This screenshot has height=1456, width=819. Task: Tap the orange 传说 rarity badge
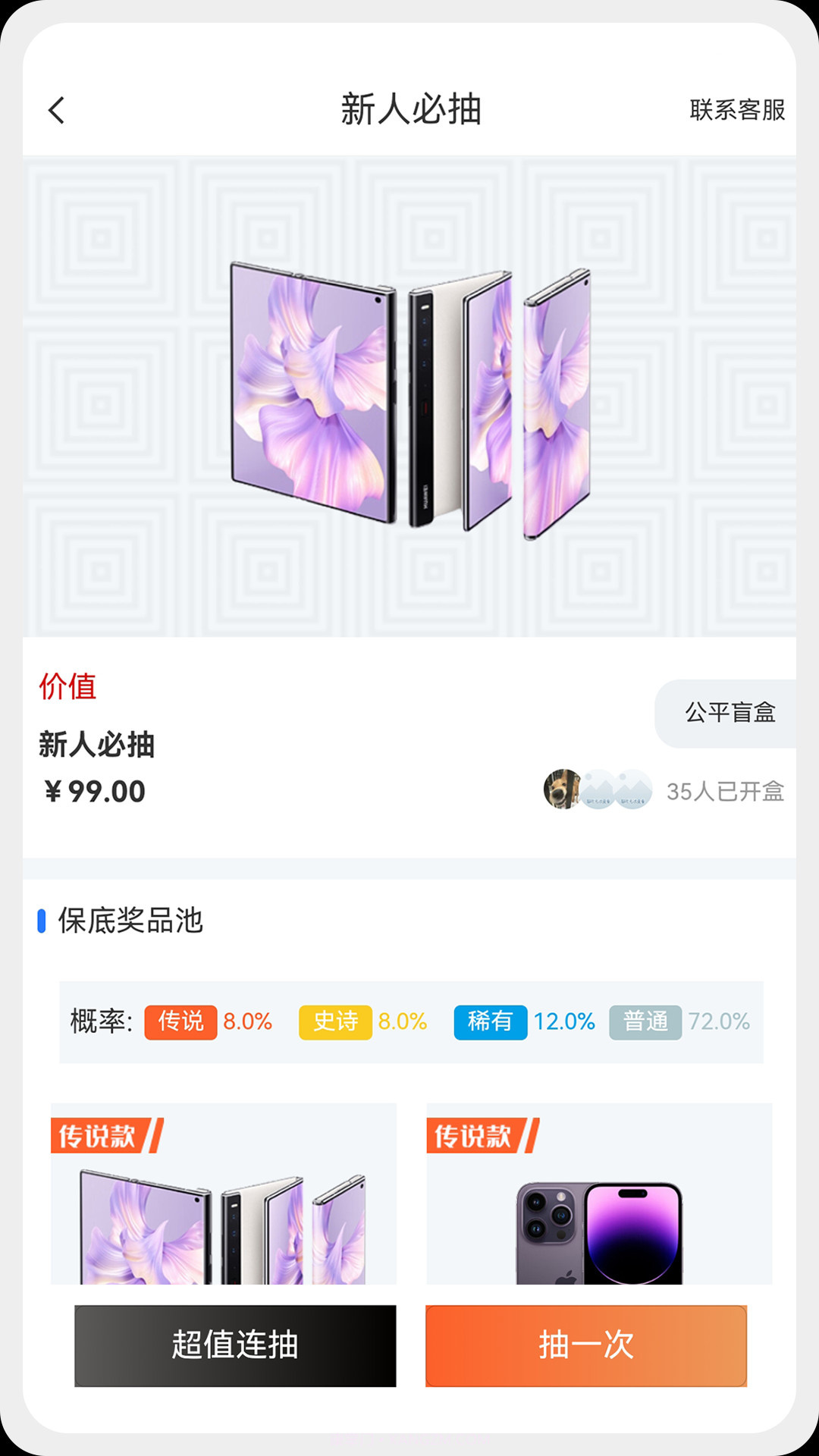pos(180,1021)
